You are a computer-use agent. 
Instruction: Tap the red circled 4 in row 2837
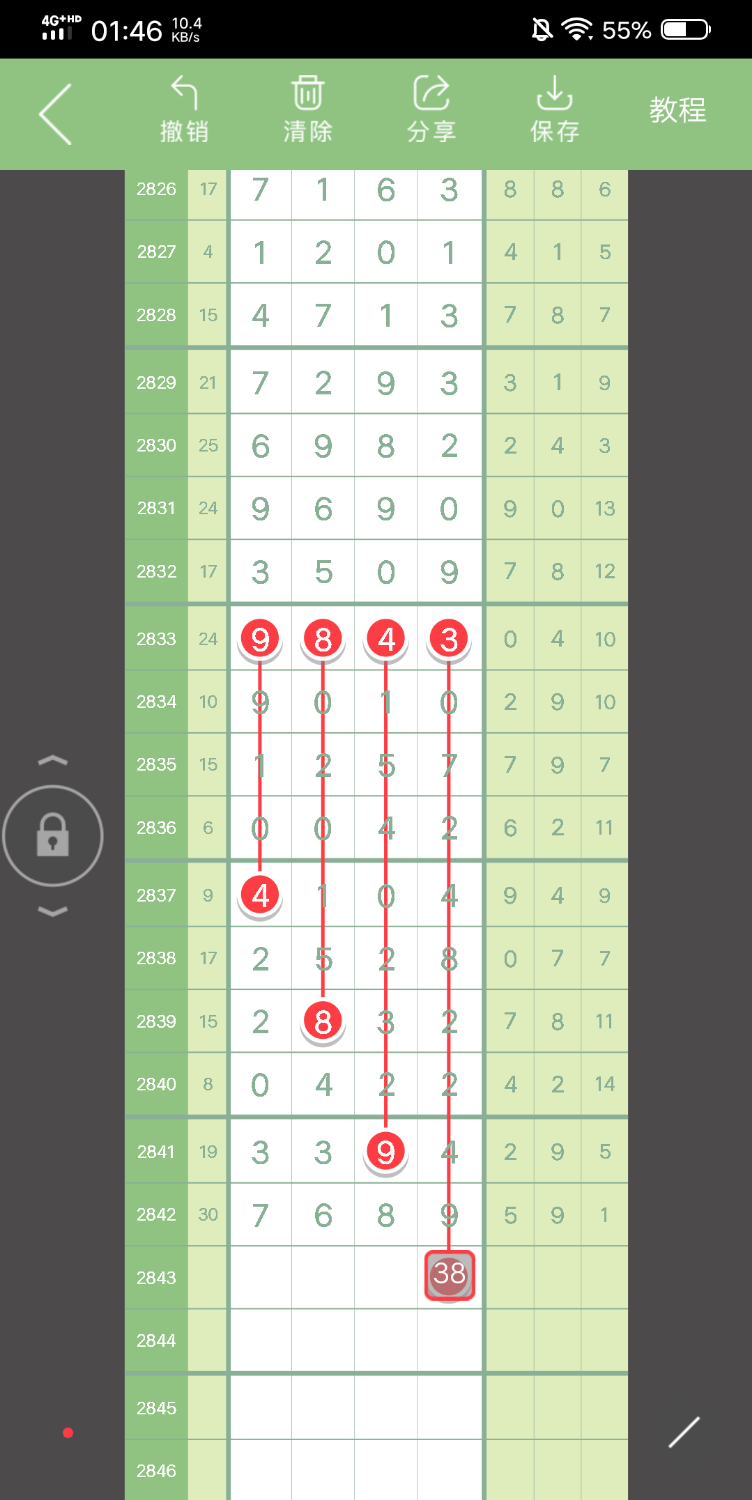pyautogui.click(x=260, y=895)
